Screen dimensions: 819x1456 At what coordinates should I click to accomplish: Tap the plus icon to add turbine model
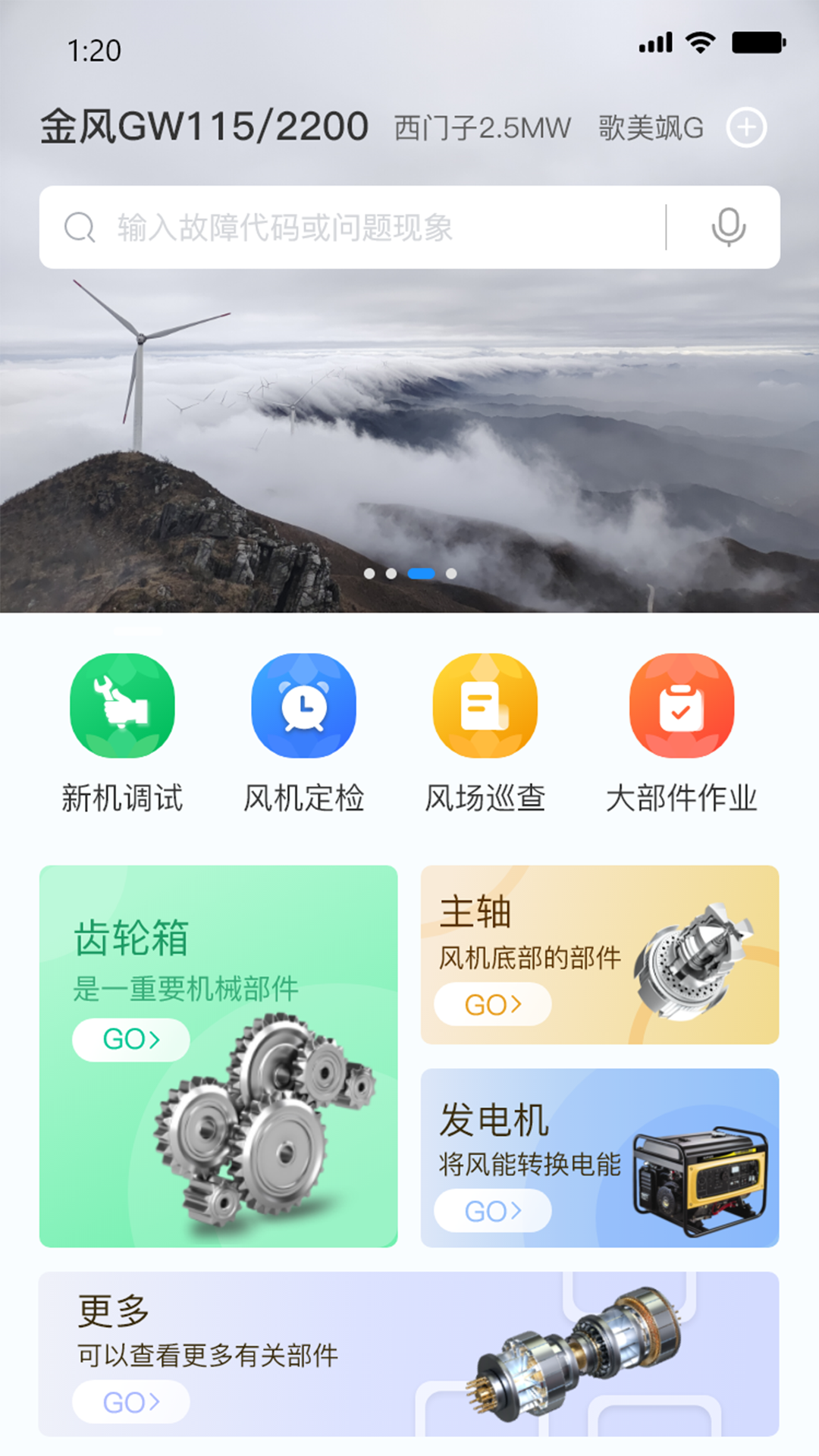click(748, 127)
